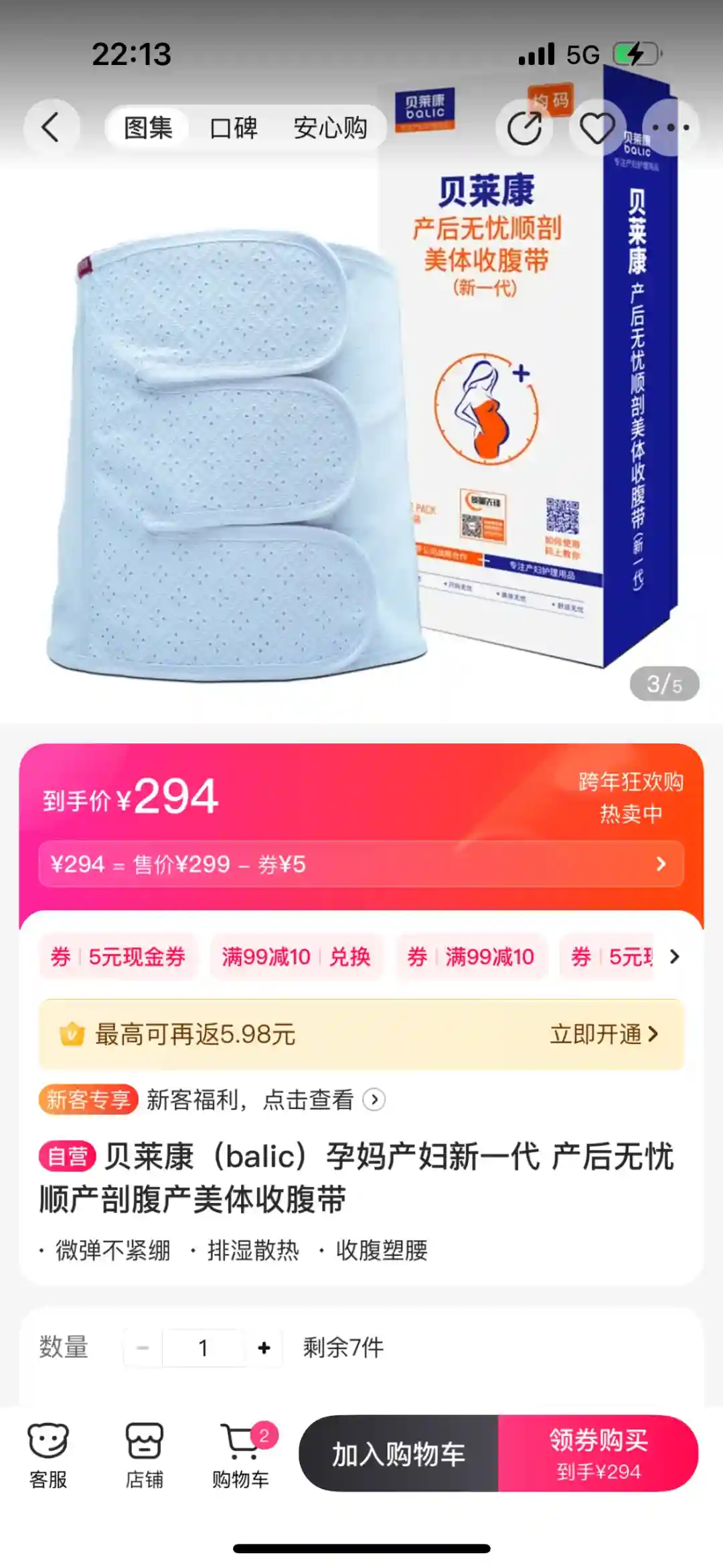Tap 加入购物车 to add to cart
The height and width of the screenshot is (1568, 723).
(399, 1453)
